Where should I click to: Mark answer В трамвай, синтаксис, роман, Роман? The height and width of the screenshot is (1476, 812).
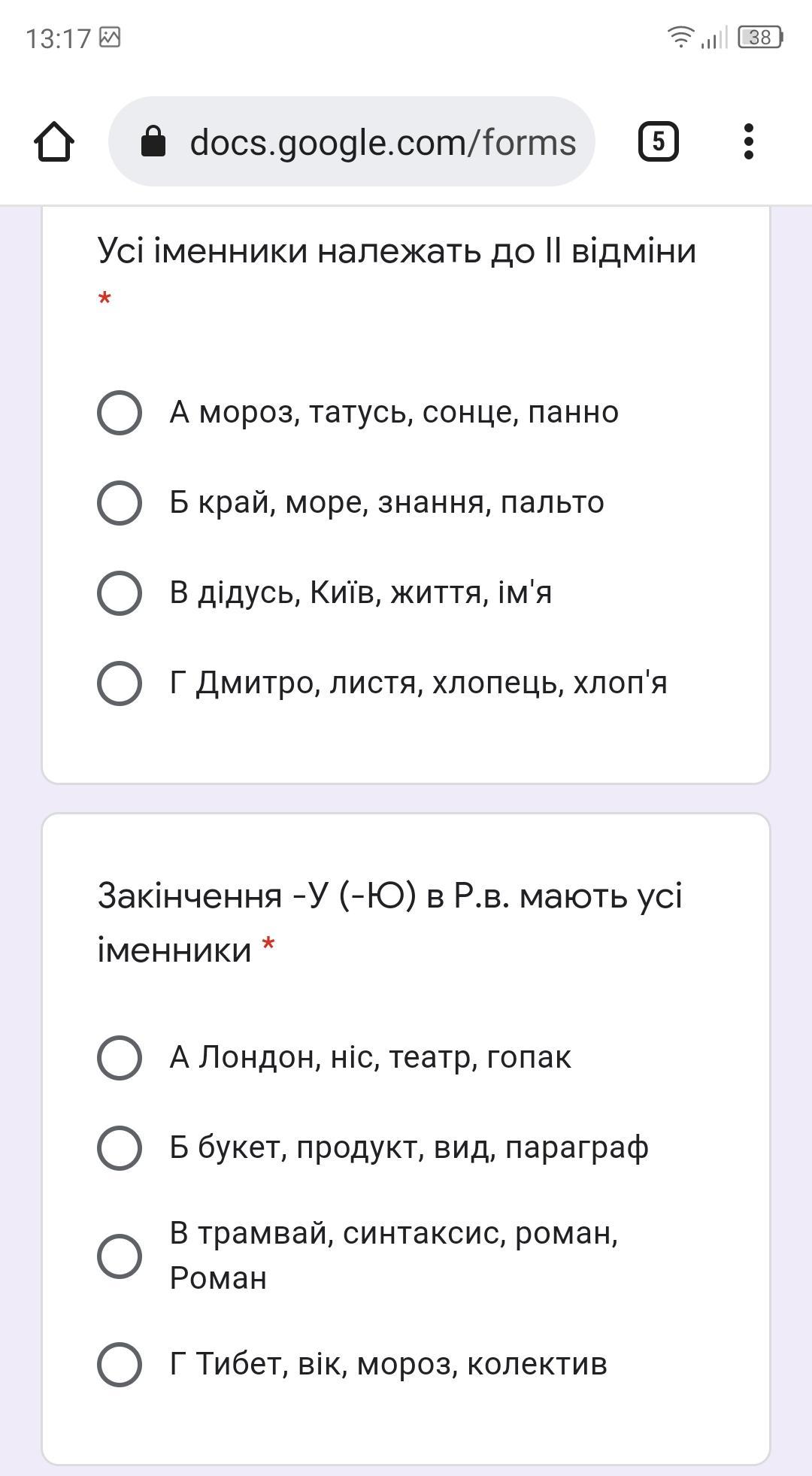[120, 1256]
